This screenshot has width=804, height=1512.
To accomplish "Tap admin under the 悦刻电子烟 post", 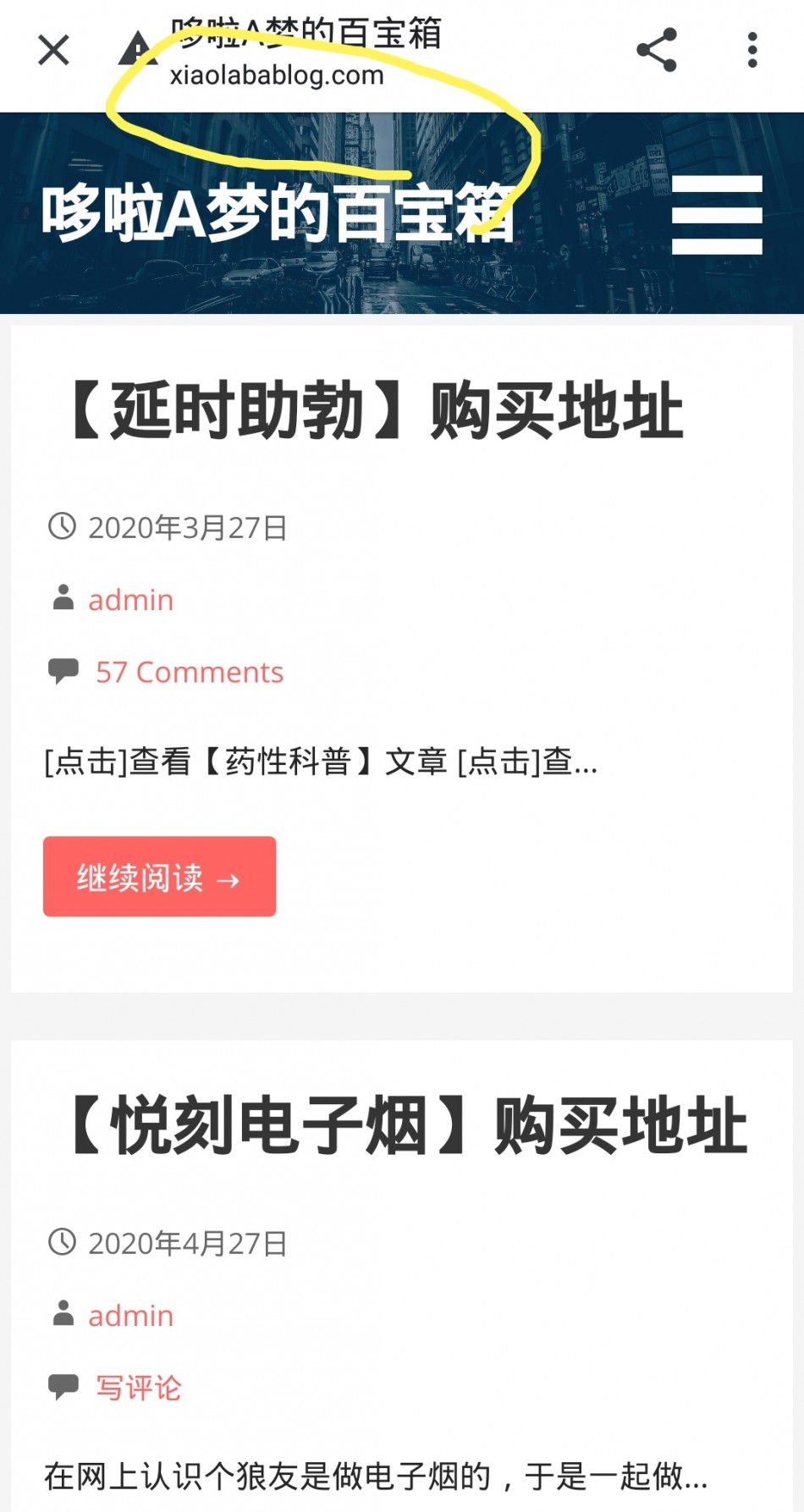I will pos(131,1316).
